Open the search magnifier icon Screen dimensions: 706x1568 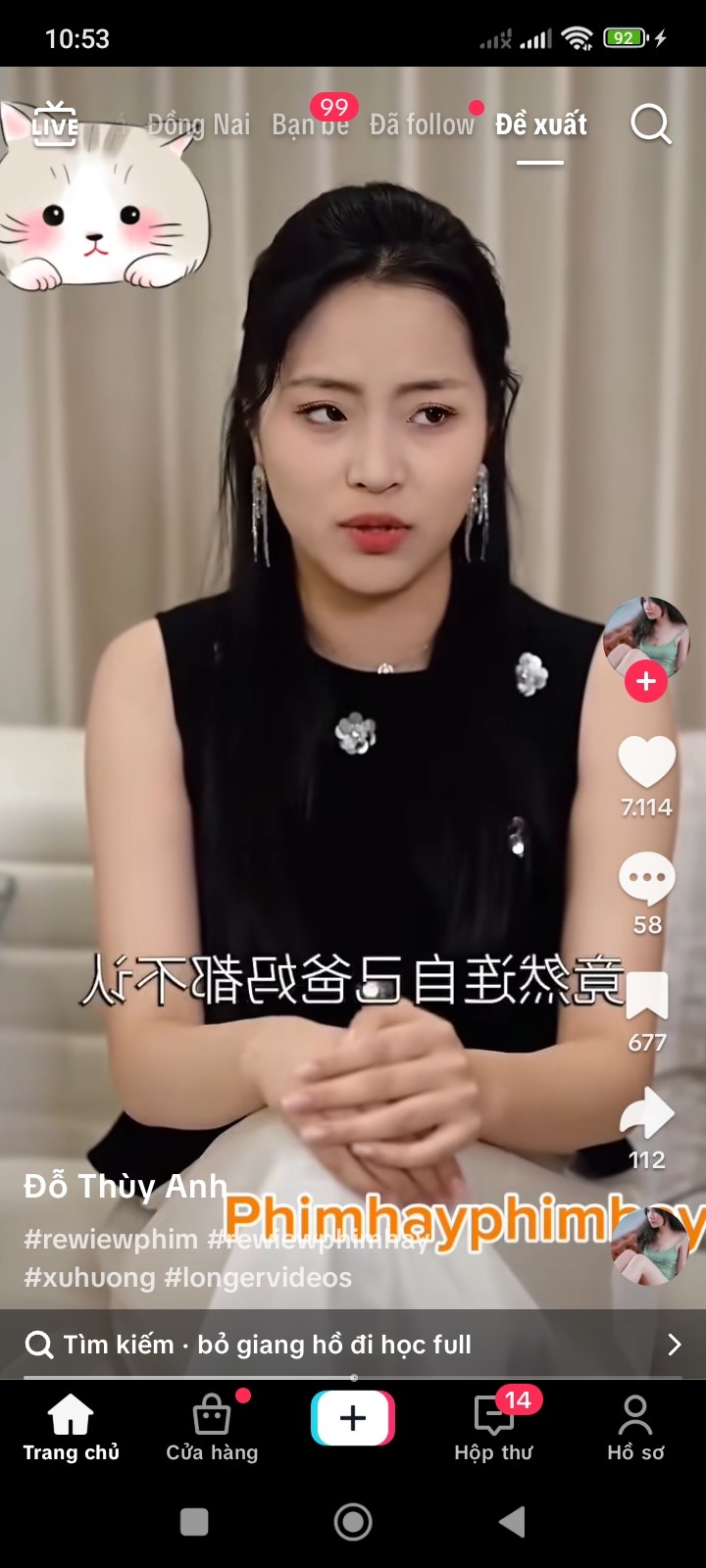[x=650, y=124]
